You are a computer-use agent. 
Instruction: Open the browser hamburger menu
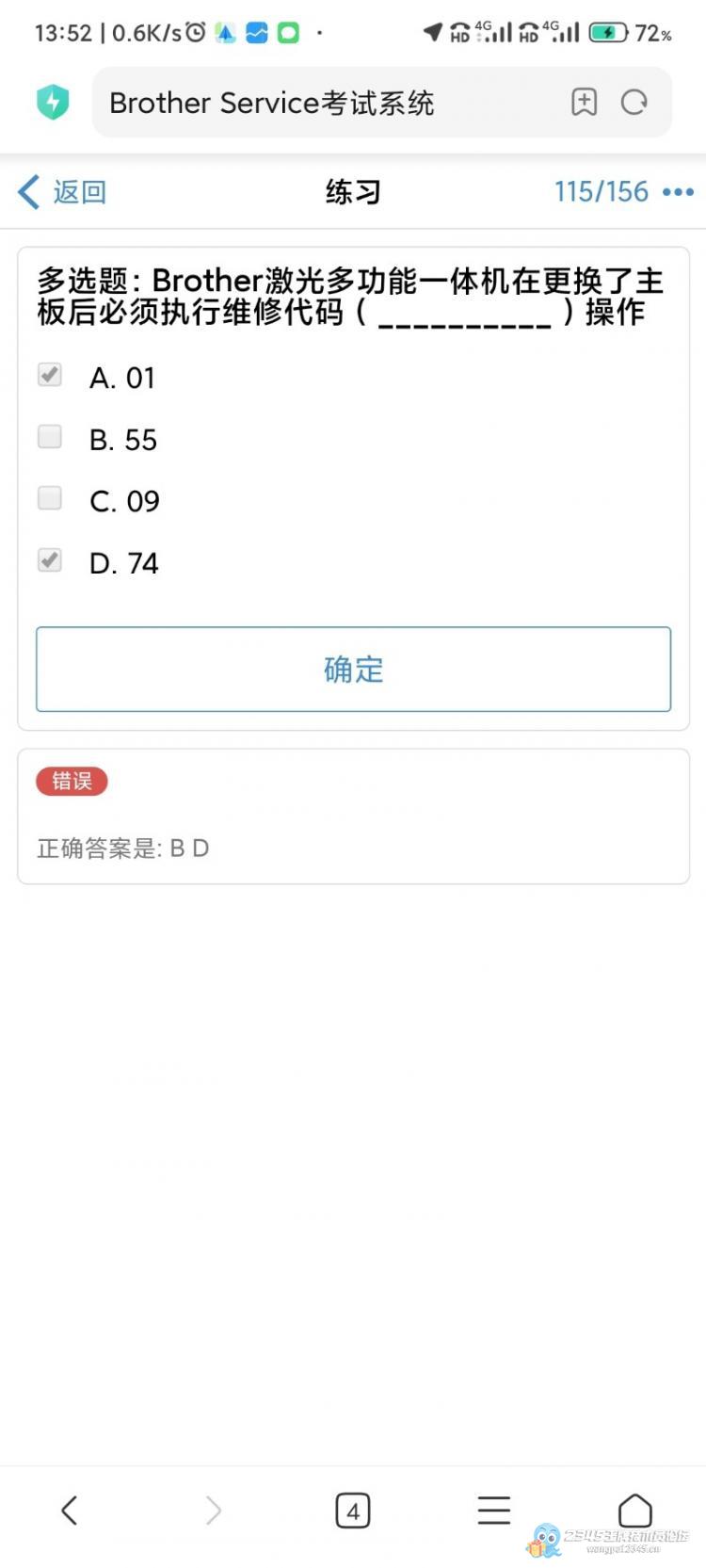pos(494,1511)
